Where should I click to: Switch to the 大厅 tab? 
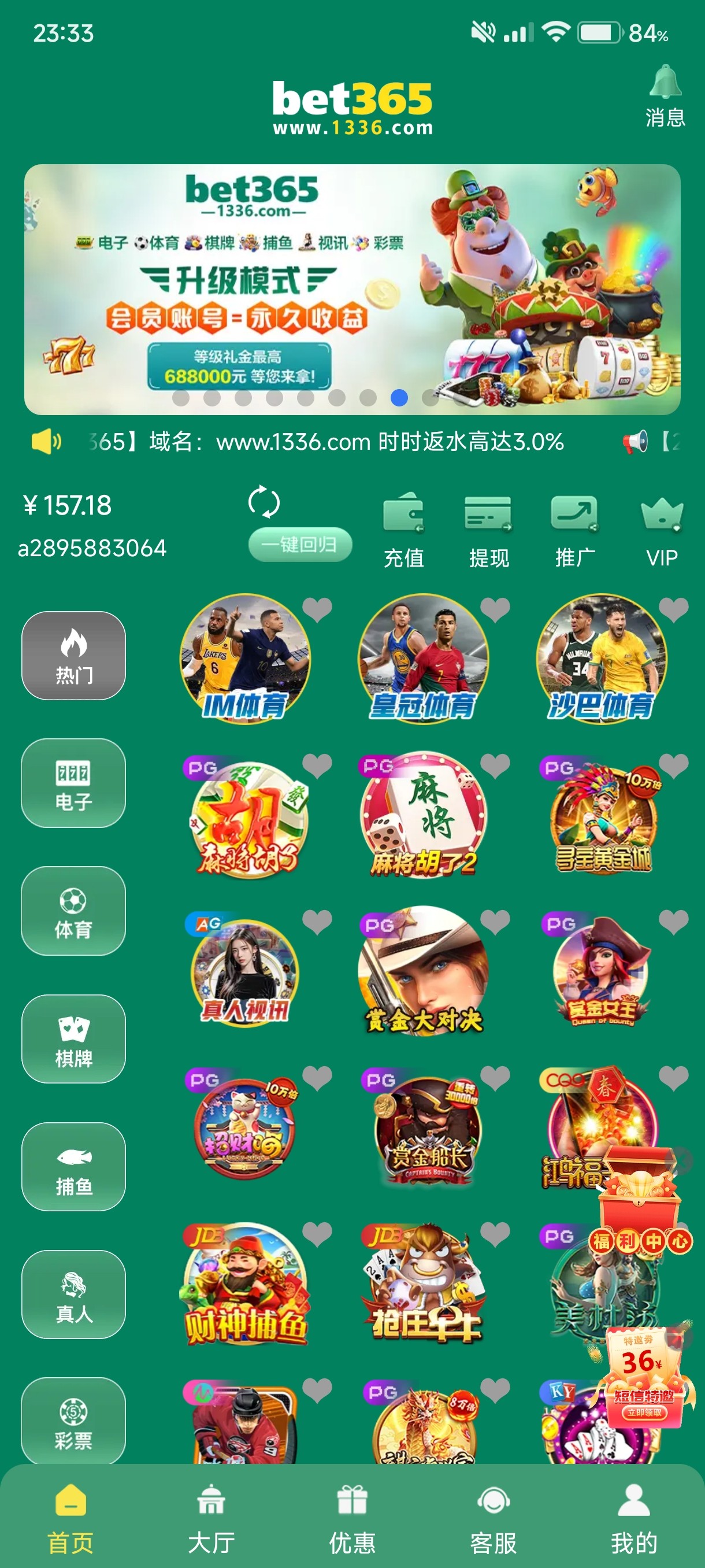[x=211, y=1518]
